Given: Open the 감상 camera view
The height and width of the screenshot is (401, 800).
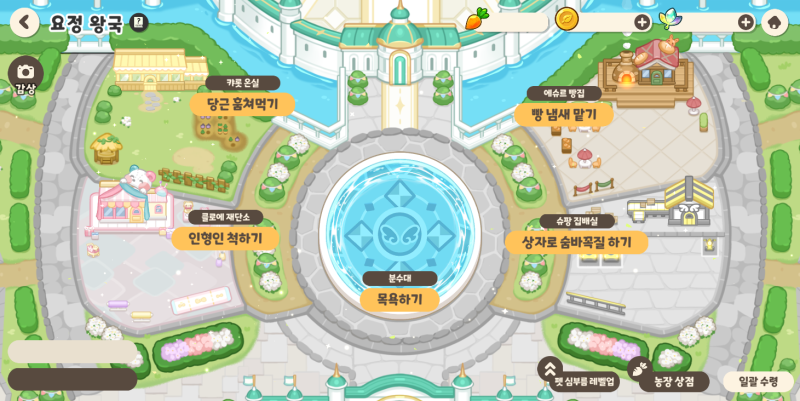Looking at the screenshot, I should [25, 75].
